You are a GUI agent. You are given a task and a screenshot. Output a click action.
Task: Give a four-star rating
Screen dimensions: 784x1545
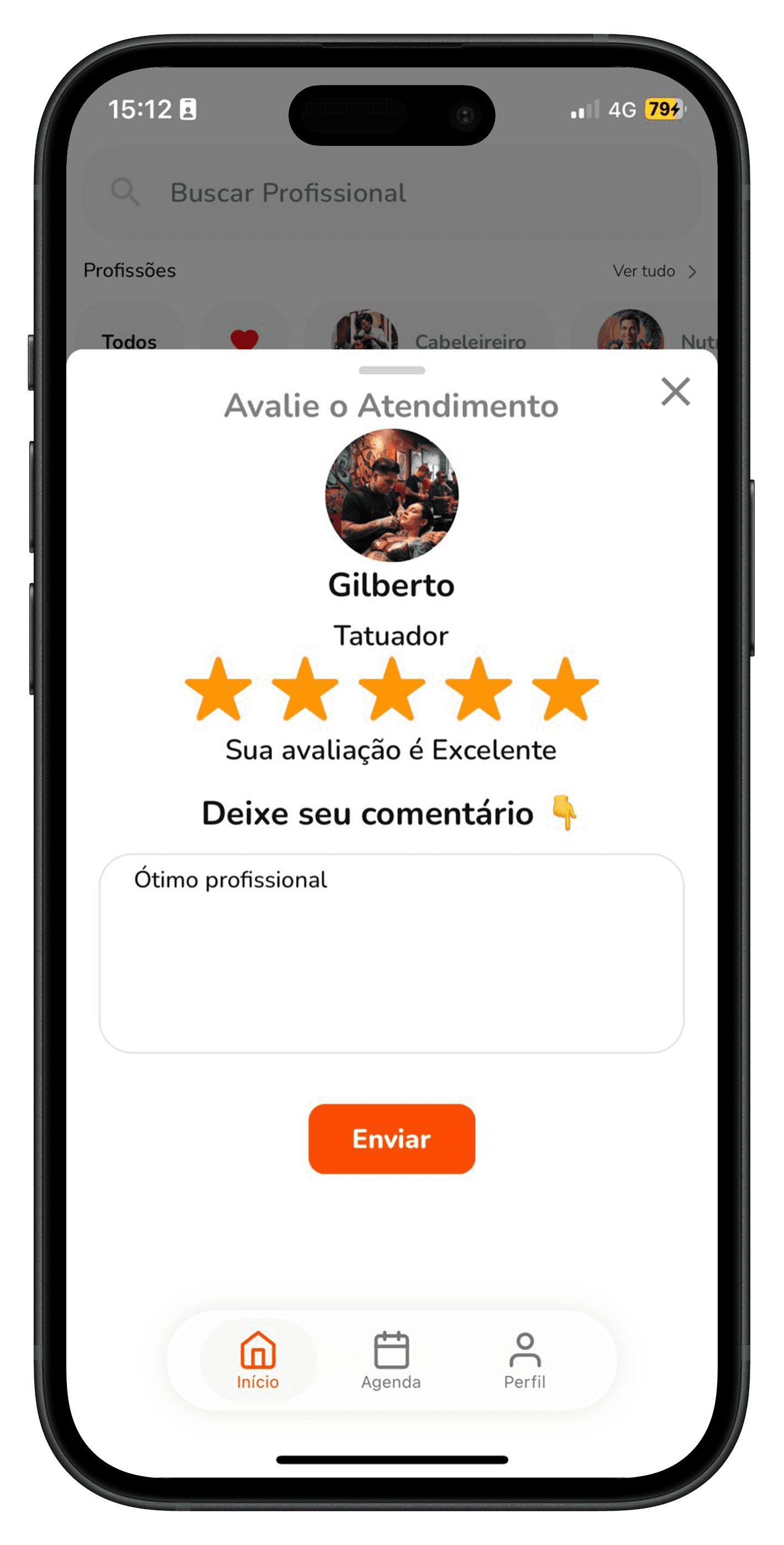coord(478,690)
